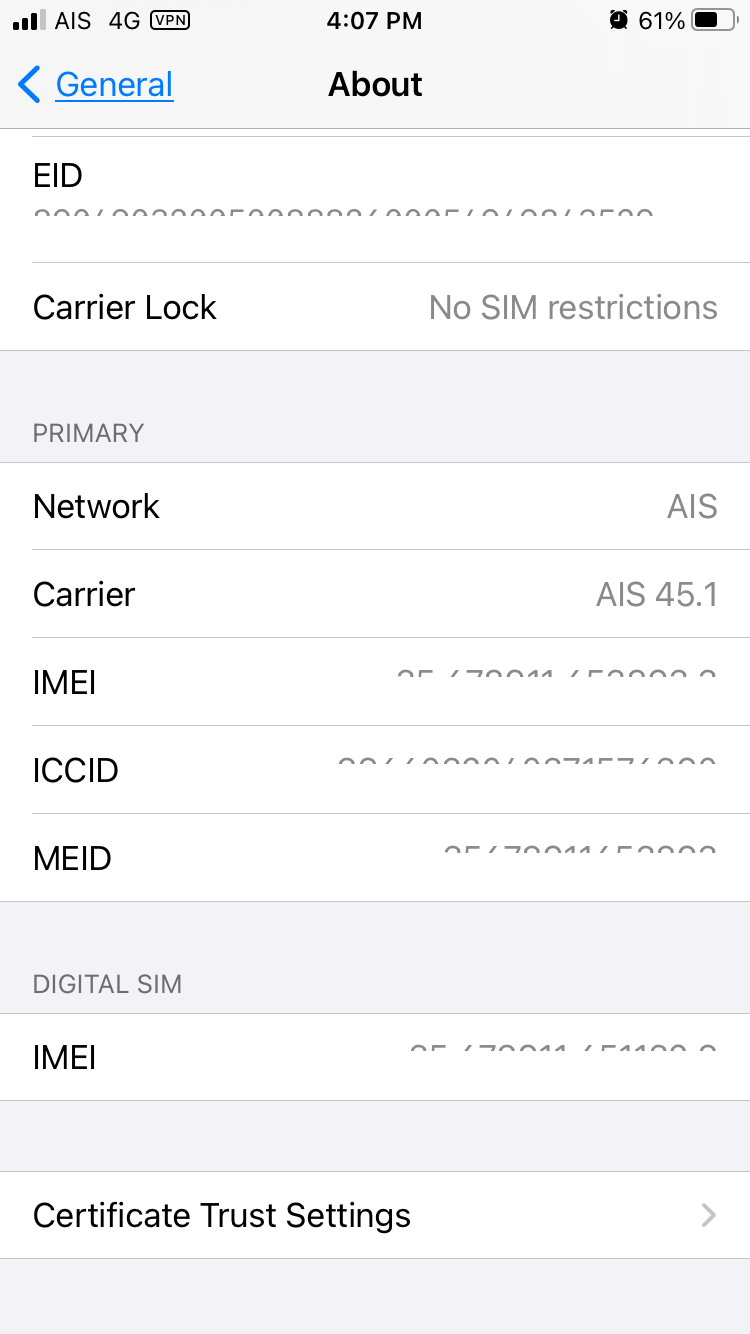Tap the AIS carrier name in status bar
Image resolution: width=750 pixels, height=1334 pixels.
tap(75, 20)
